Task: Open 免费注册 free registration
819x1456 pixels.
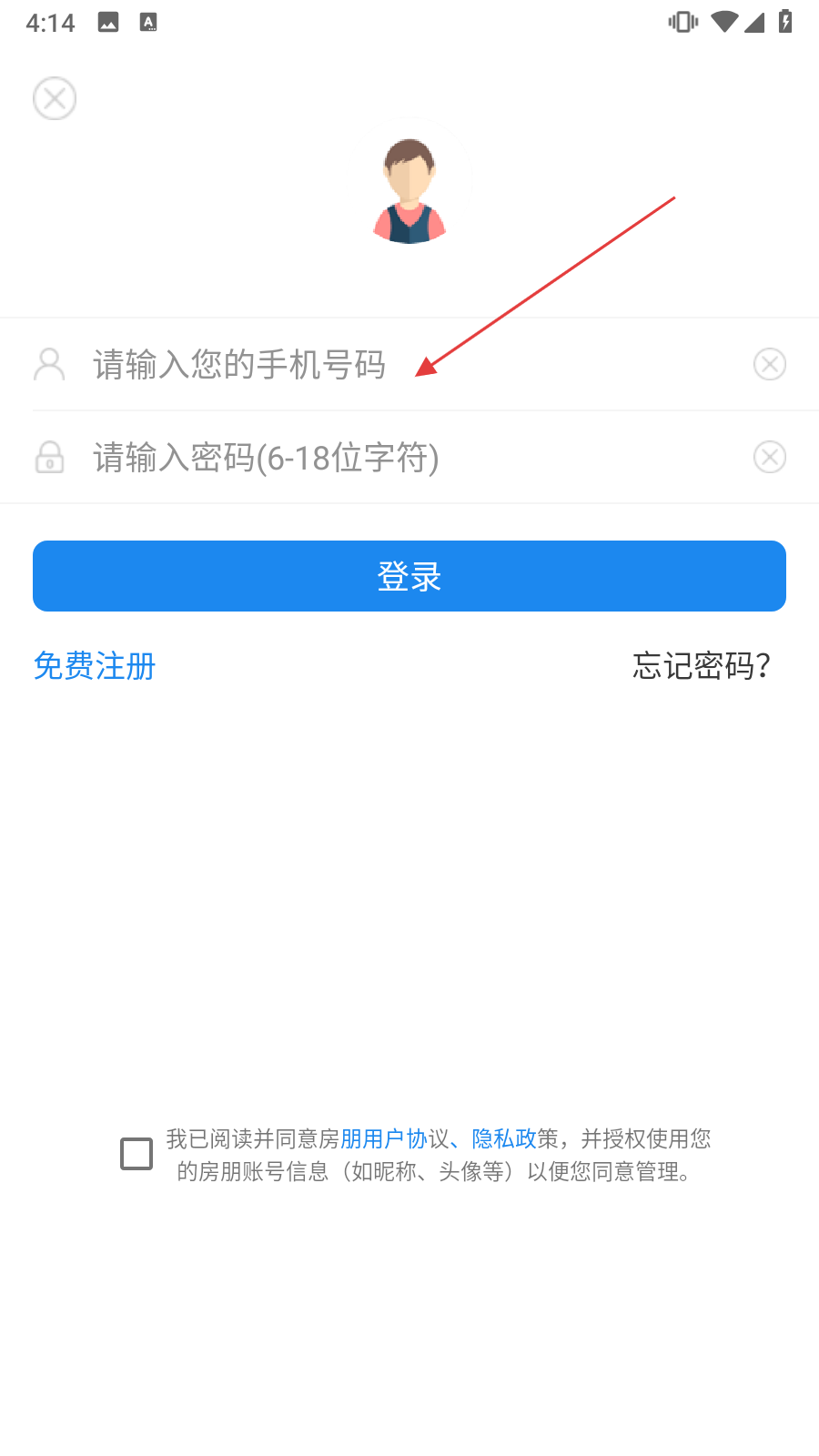Action: click(x=95, y=666)
